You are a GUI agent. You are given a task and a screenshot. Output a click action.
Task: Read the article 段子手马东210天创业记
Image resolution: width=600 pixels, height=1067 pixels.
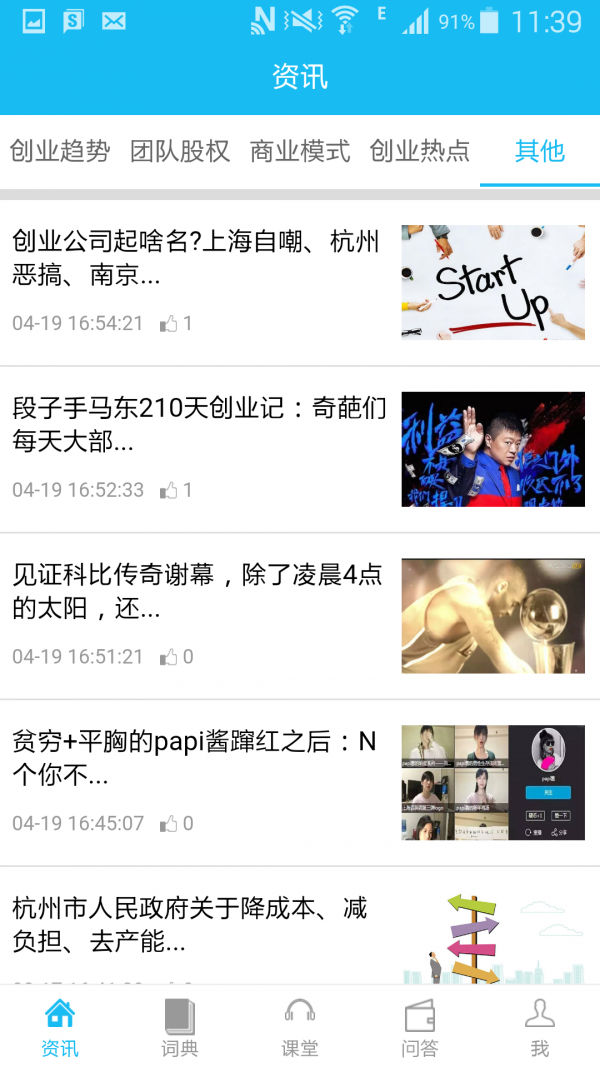tap(199, 425)
